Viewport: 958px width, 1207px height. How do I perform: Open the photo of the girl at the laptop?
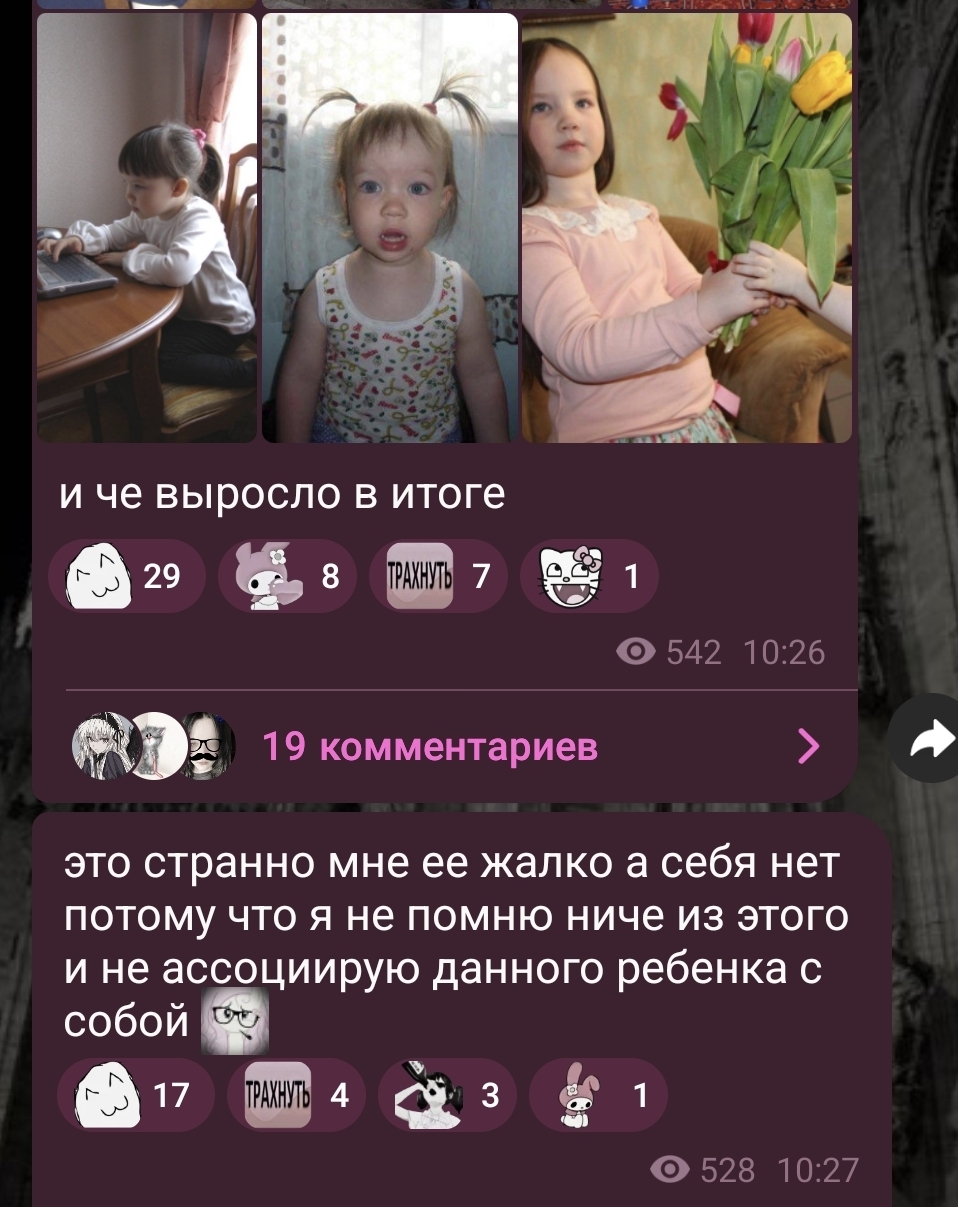click(x=146, y=227)
